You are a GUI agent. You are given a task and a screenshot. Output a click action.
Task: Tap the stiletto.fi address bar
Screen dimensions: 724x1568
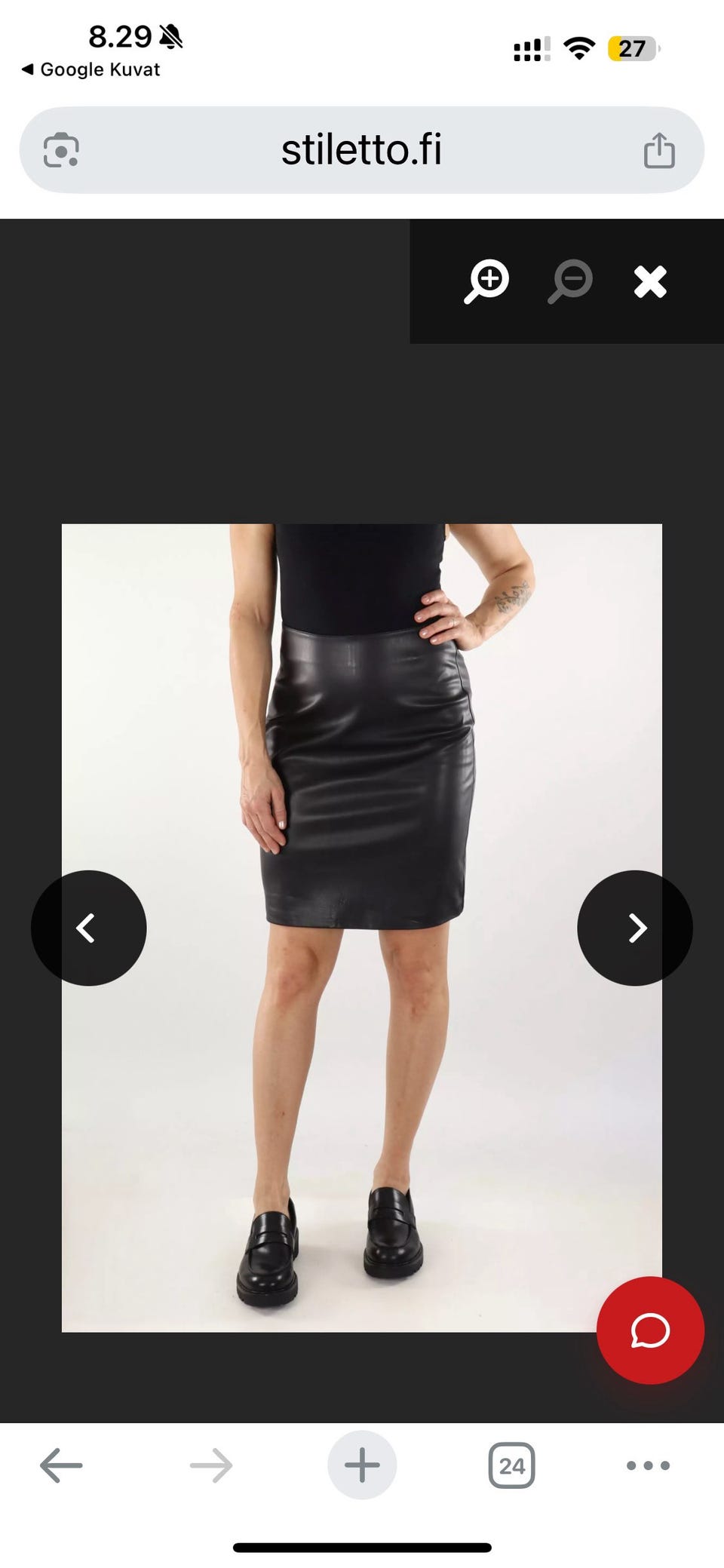(361, 149)
